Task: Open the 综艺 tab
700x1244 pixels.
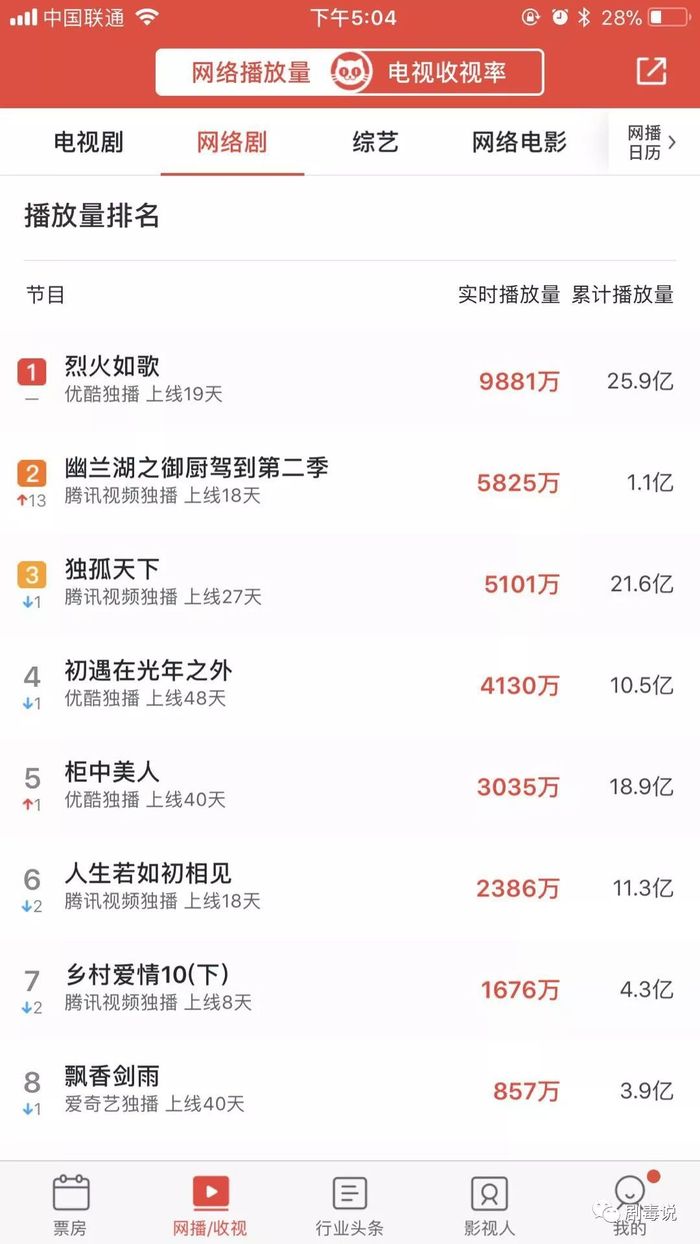Action: (375, 142)
